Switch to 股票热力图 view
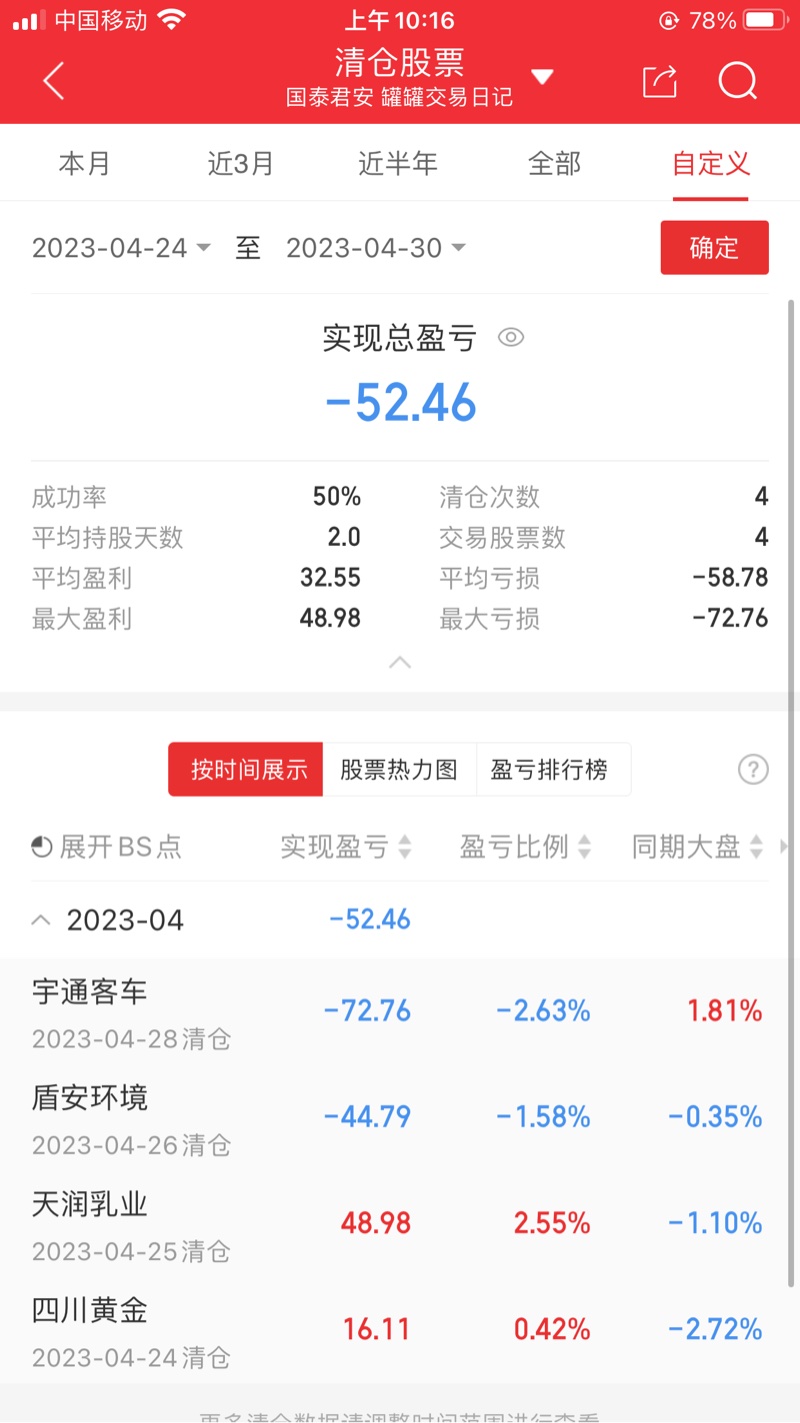This screenshot has width=800, height=1423. 399,769
